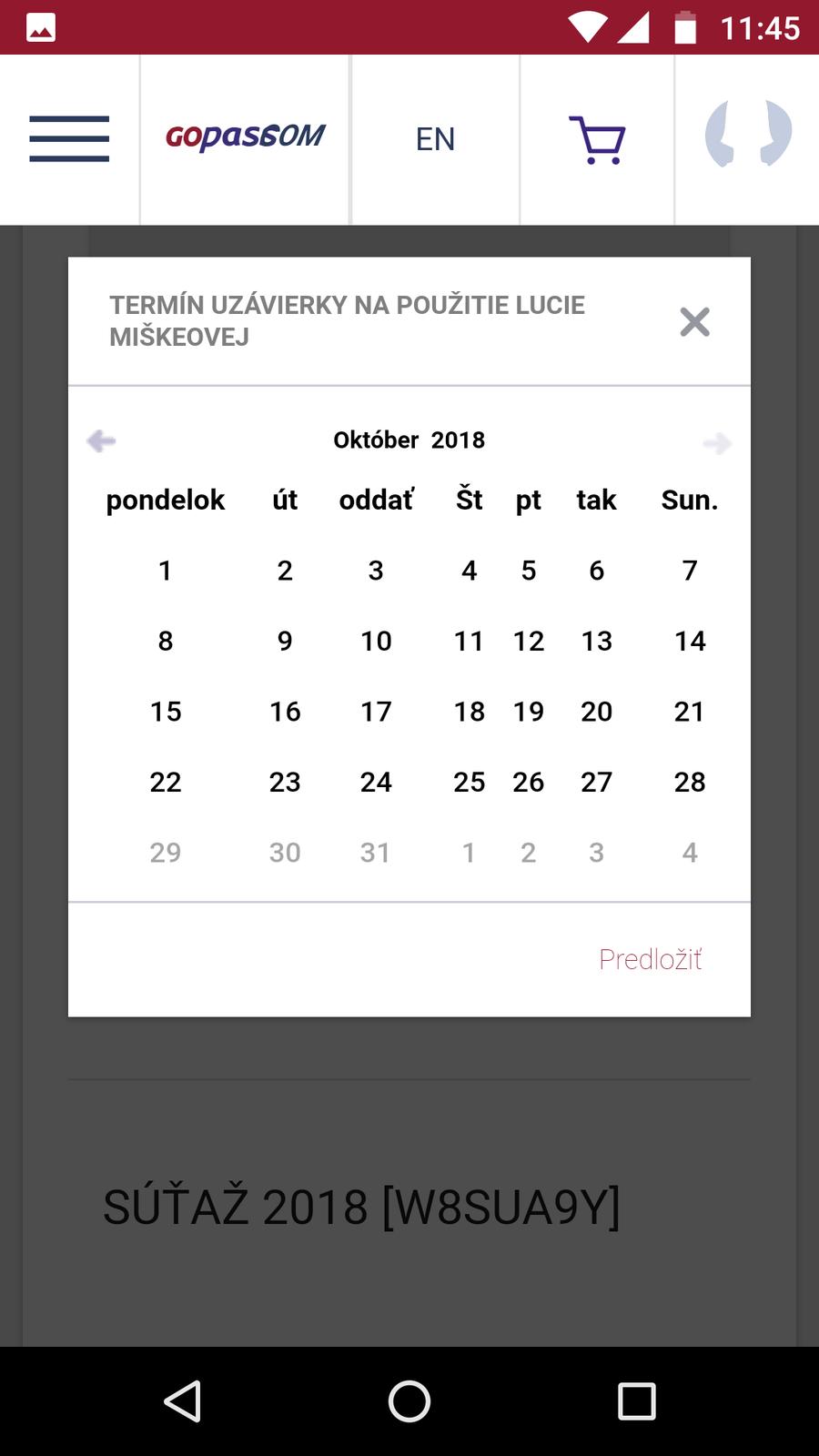Select October 6 in the calendar
The height and width of the screenshot is (1456, 819).
coord(596,571)
